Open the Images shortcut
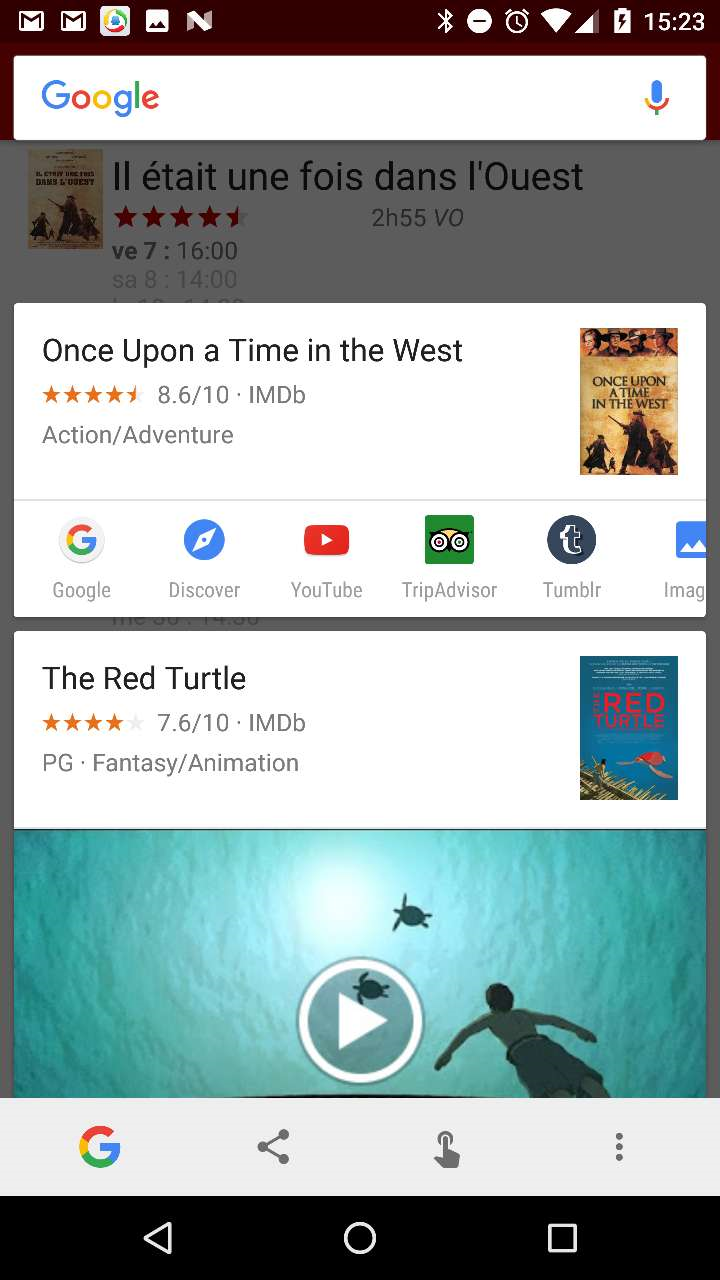This screenshot has width=720, height=1280. [x=688, y=558]
